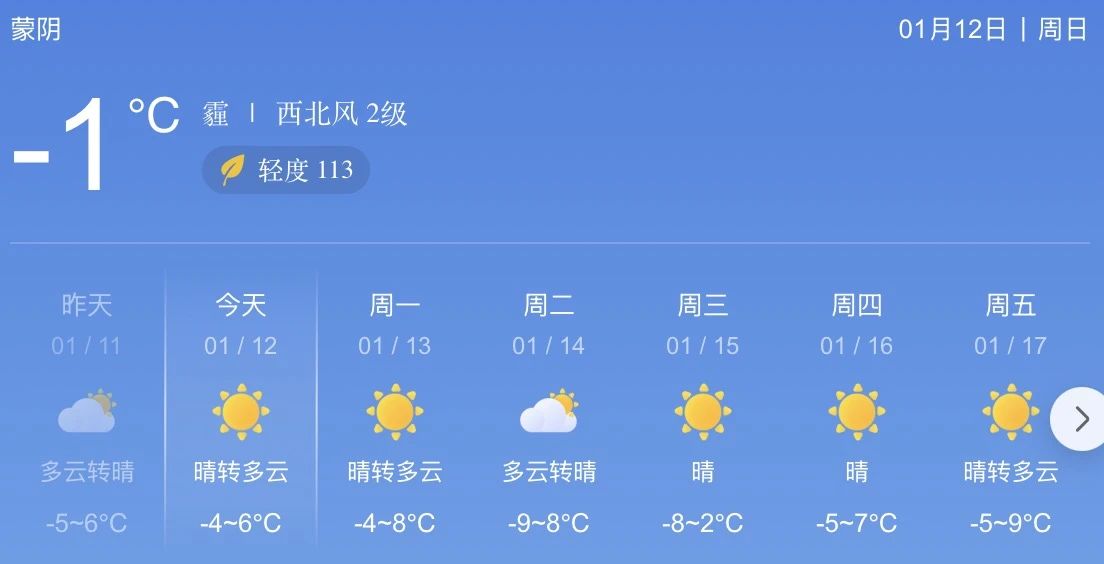Select the 周五 01/17 forecast
1104x564 pixels.
(x=1010, y=412)
